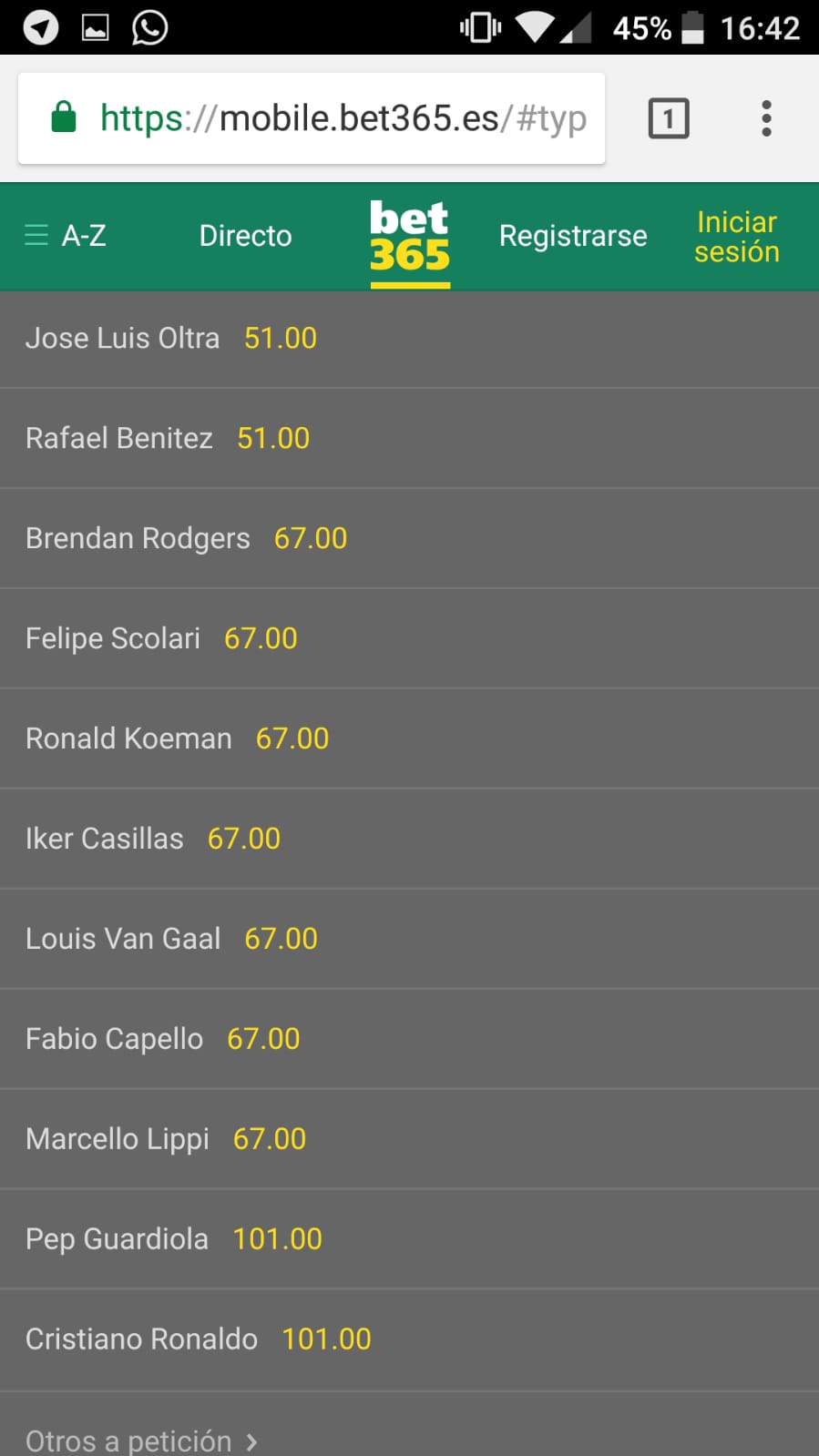Open the A-Z sports menu
819x1456 pixels.
click(x=66, y=236)
